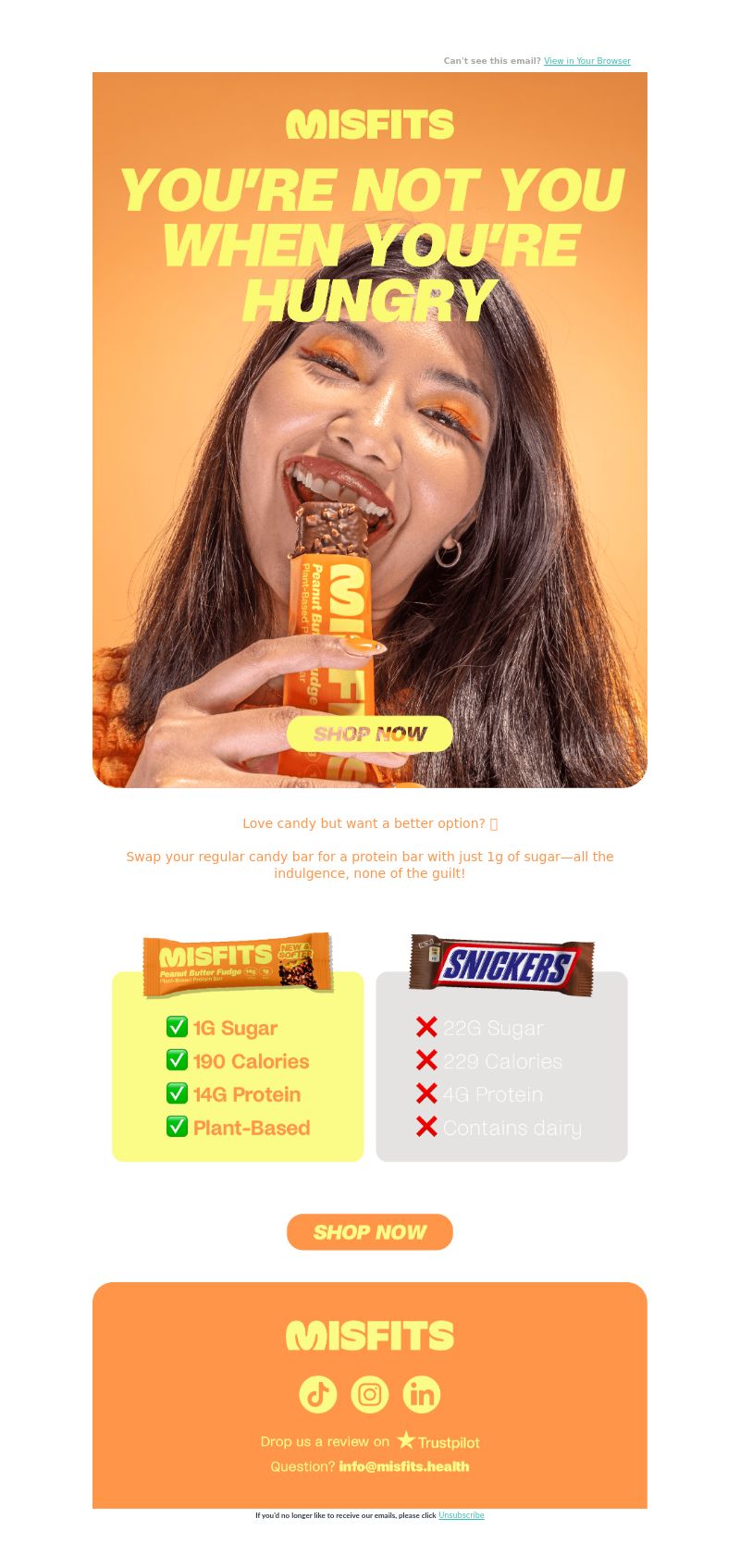The height and width of the screenshot is (1568, 740).
Task: Tap the orange Shop Now button below the comparison
Action: [x=369, y=1232]
